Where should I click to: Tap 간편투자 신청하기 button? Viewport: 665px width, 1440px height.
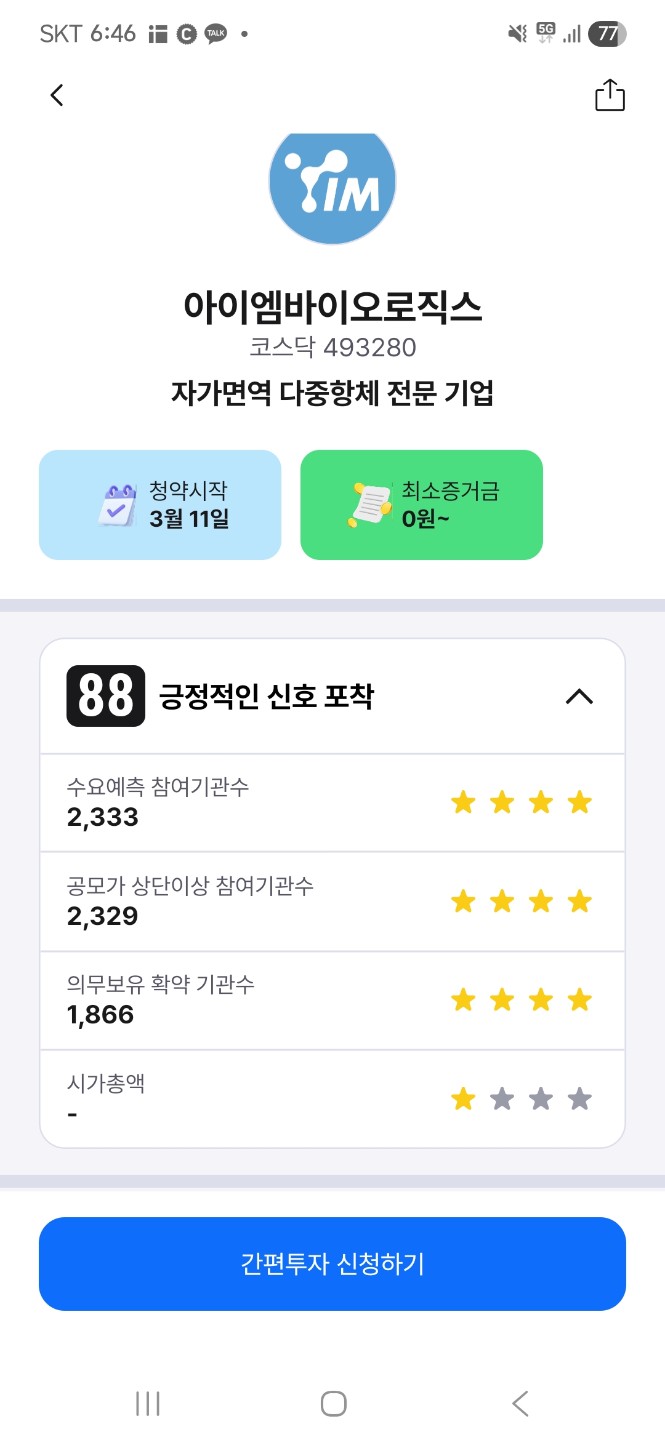coord(332,1264)
